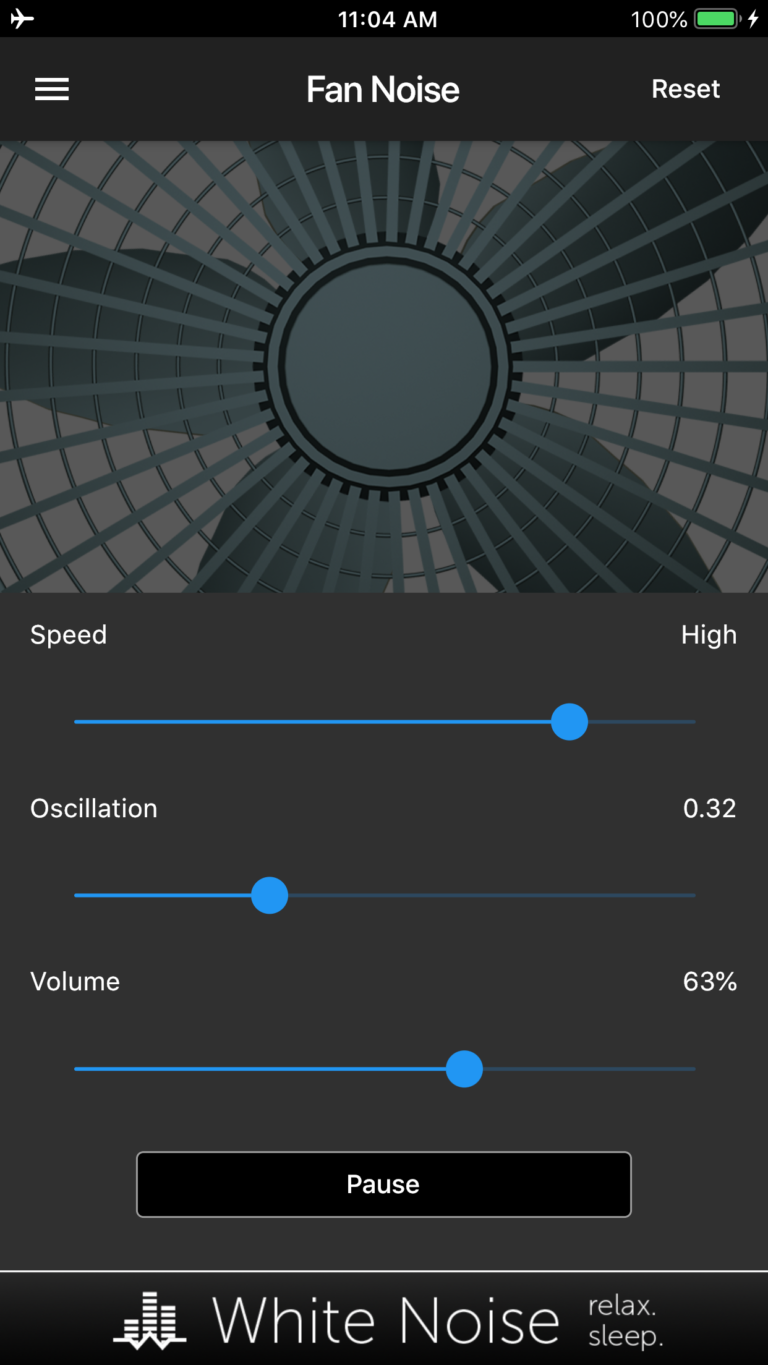Click the 63% volume percentage
Viewport: 768px width, 1365px height.
coord(709,981)
